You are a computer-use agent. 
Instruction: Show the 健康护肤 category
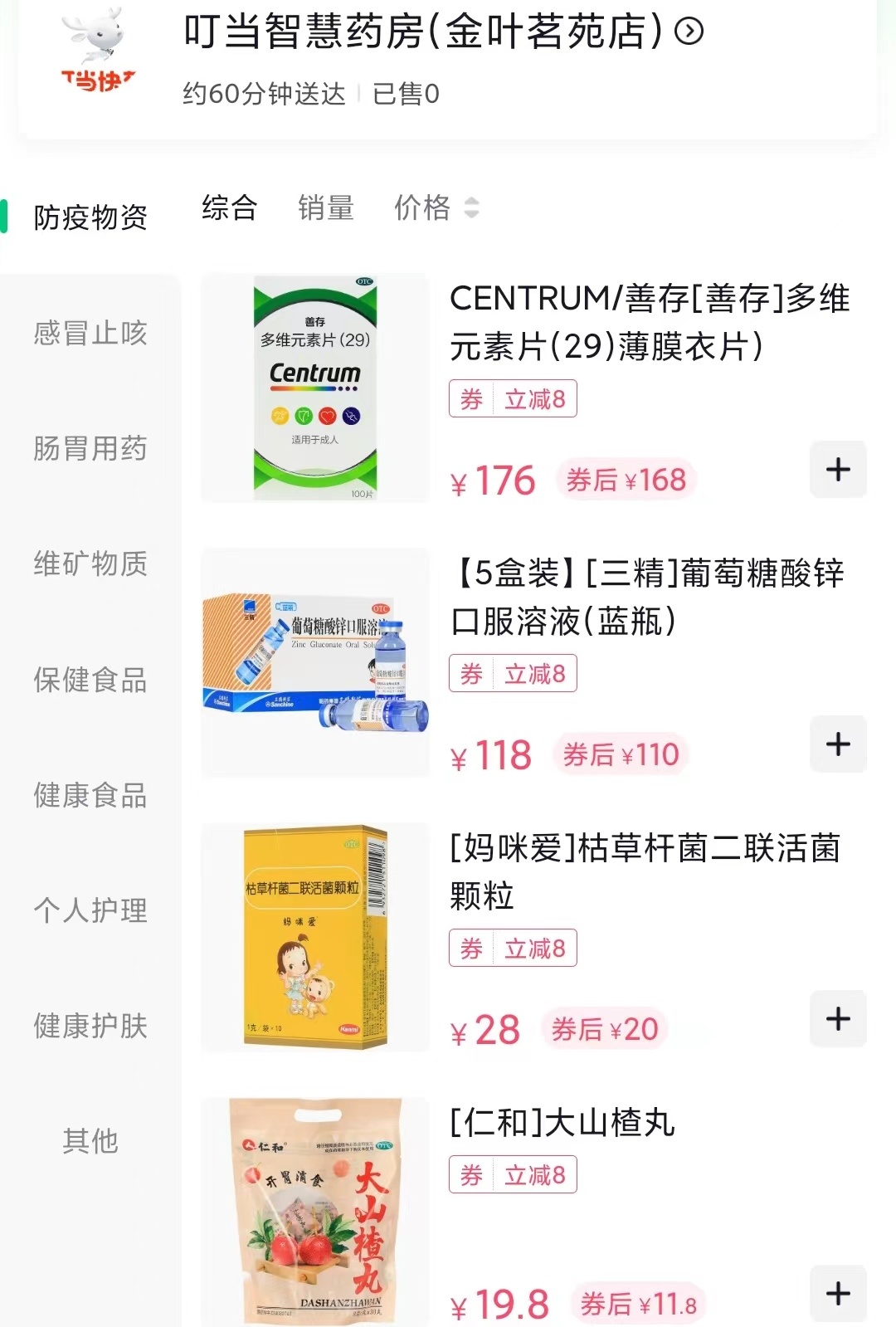pyautogui.click(x=90, y=1027)
